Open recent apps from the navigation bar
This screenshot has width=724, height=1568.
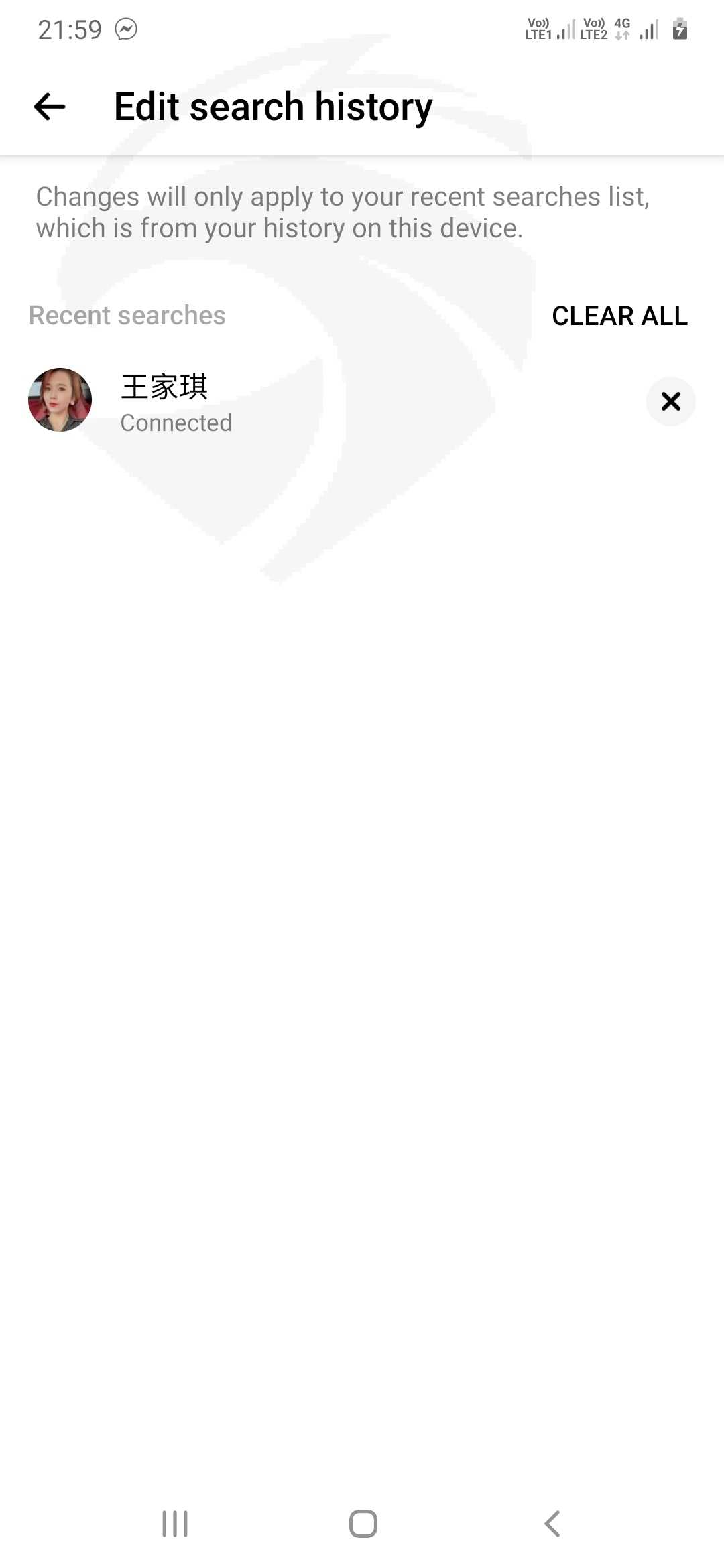(x=175, y=1523)
